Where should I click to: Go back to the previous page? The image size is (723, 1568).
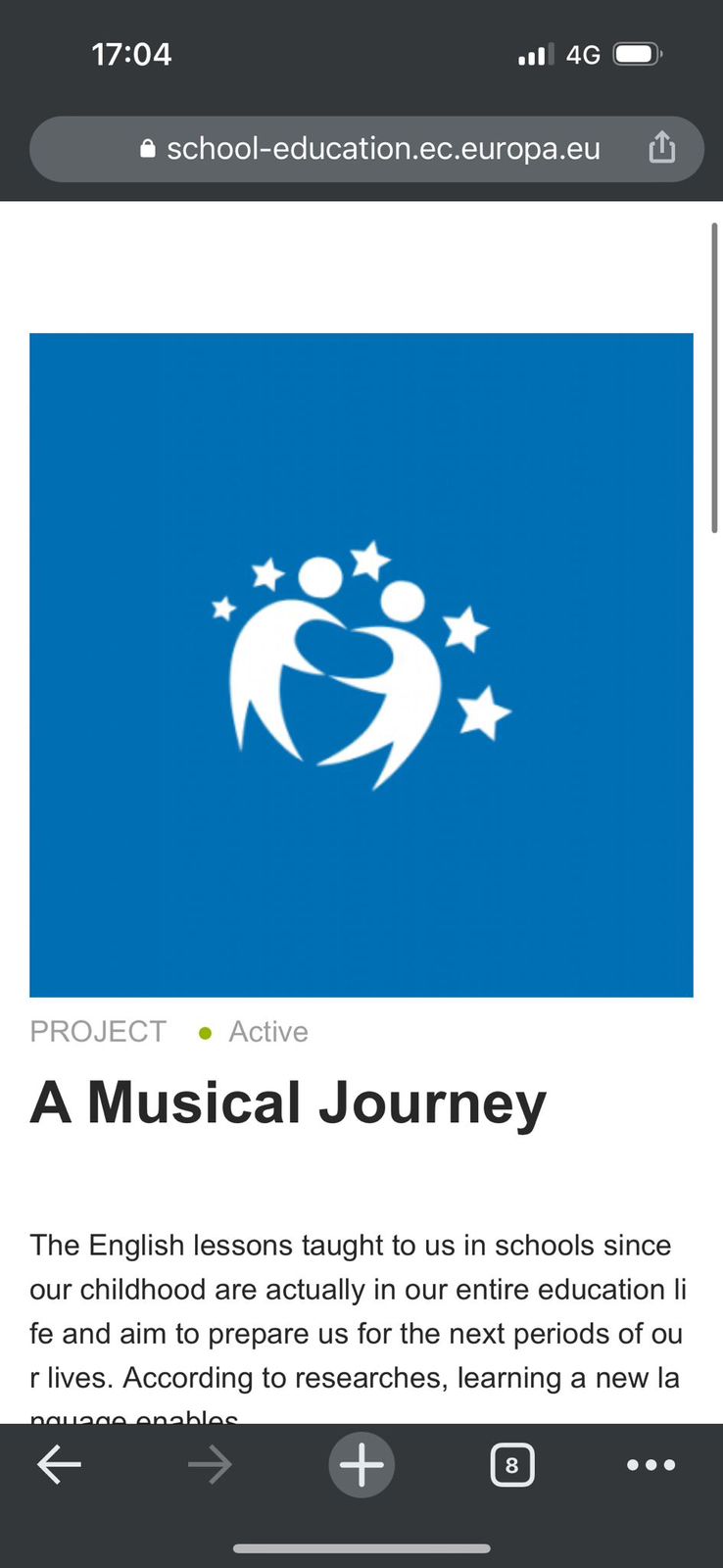pyautogui.click(x=59, y=1465)
